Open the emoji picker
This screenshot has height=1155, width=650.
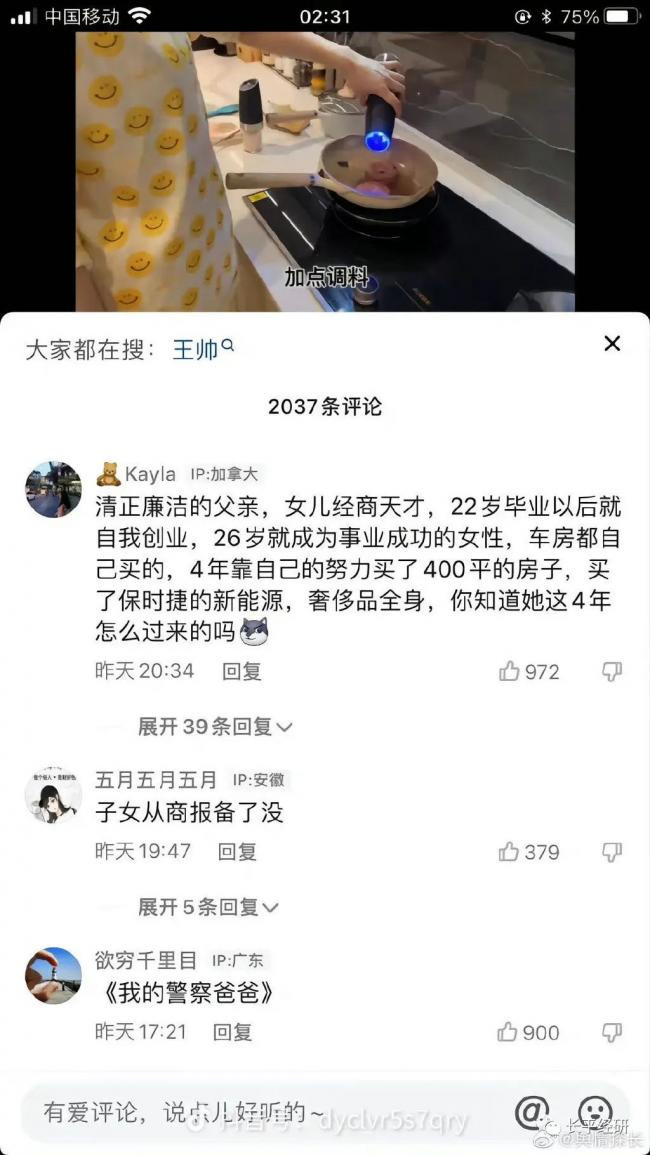(595, 1111)
